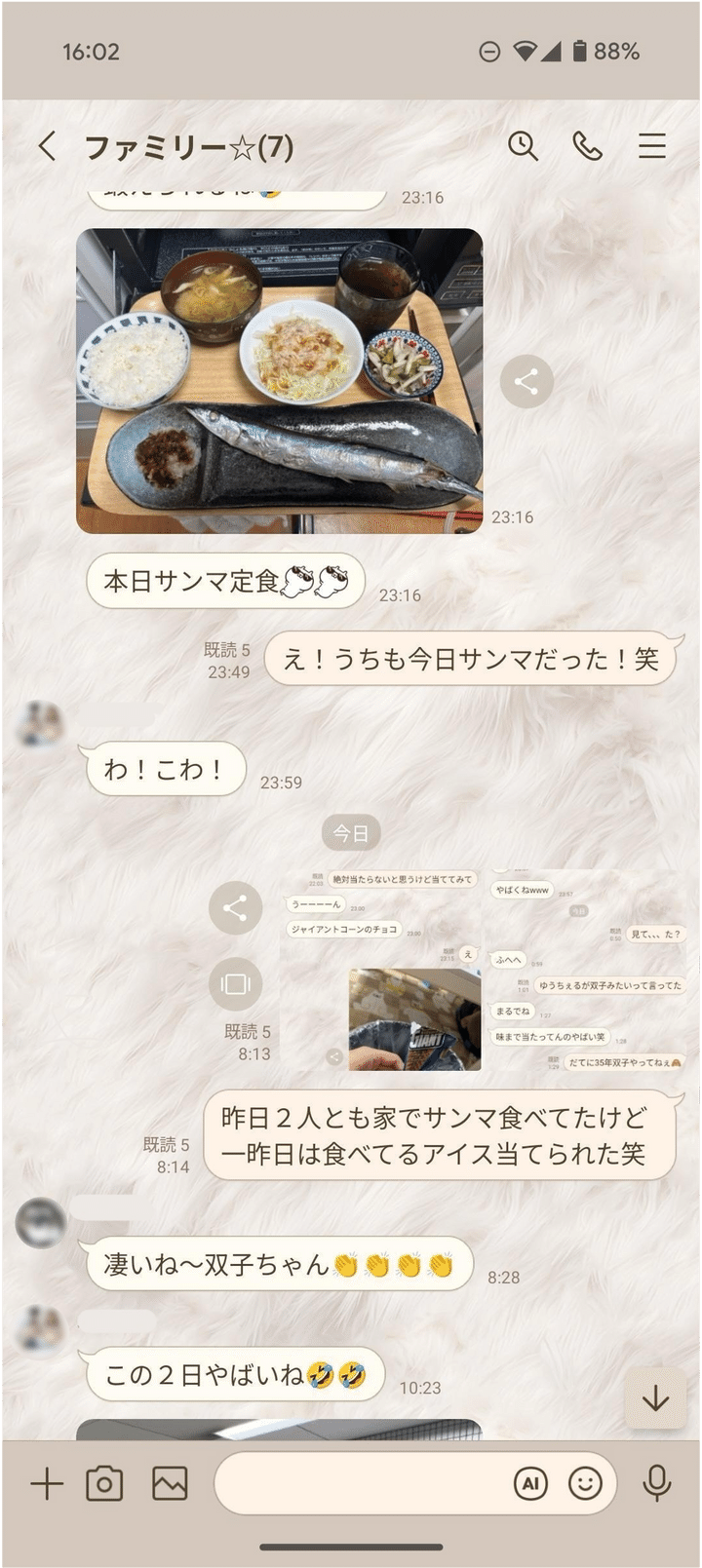Search within this chat
Screen dimensions: 702x1568
524,146
